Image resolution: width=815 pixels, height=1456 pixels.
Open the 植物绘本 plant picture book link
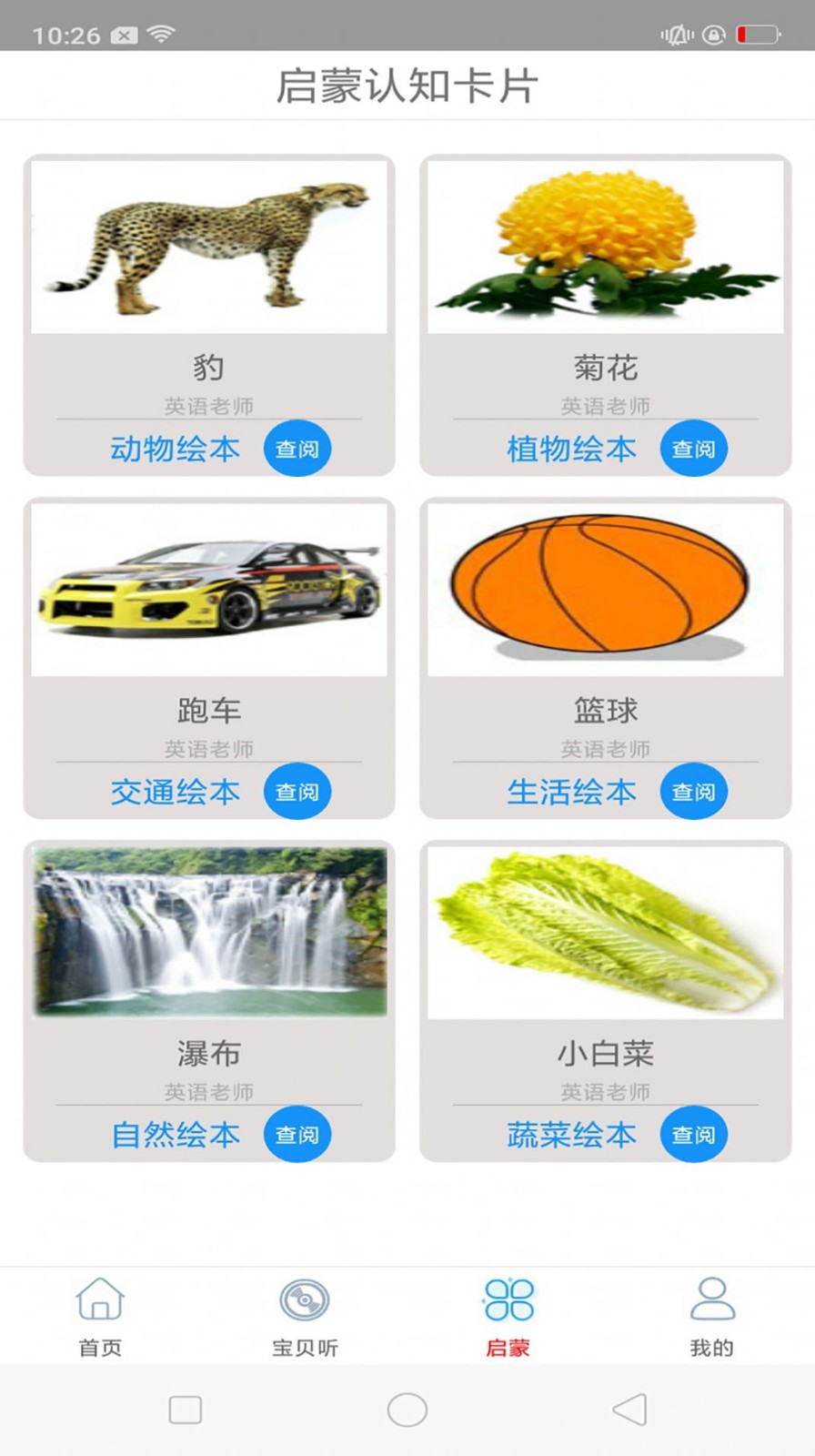[x=570, y=448]
